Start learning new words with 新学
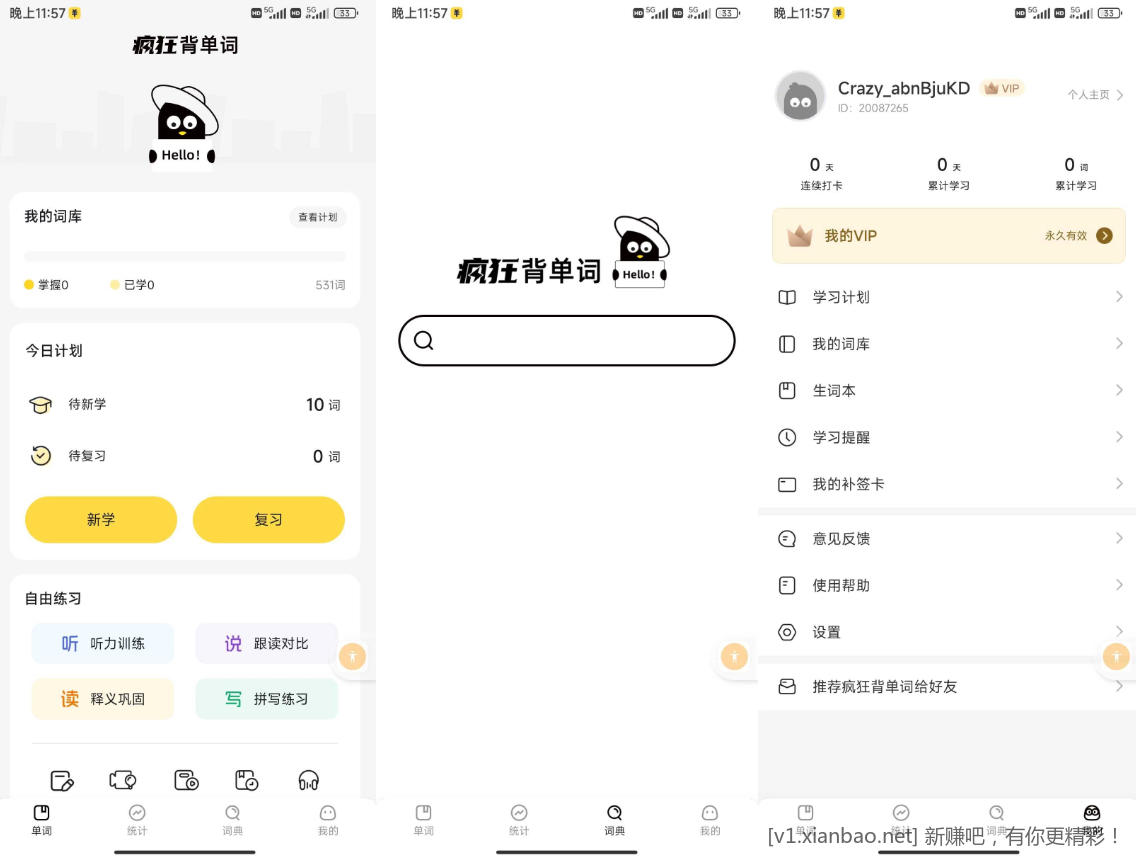 tap(101, 520)
